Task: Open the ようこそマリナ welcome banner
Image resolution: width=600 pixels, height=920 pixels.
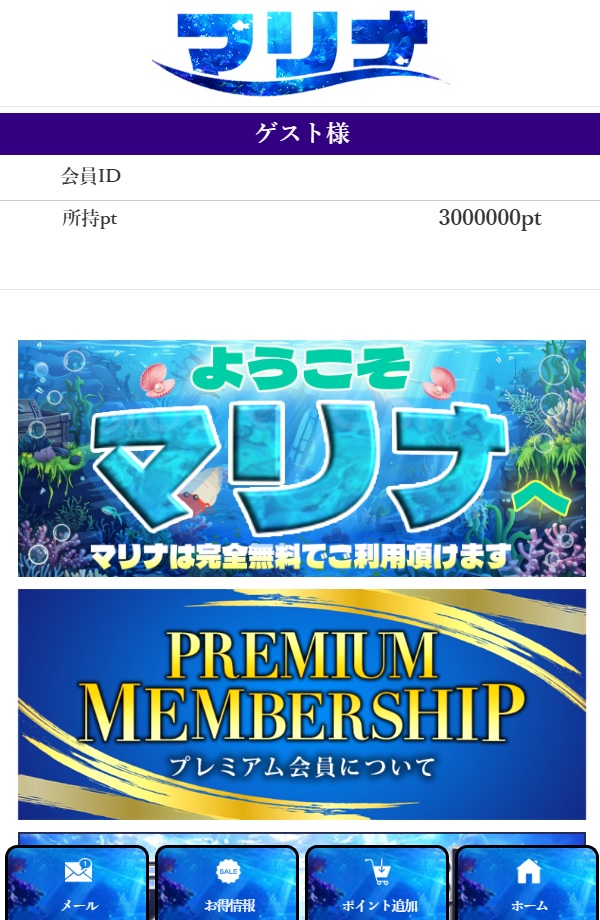Action: (302, 458)
